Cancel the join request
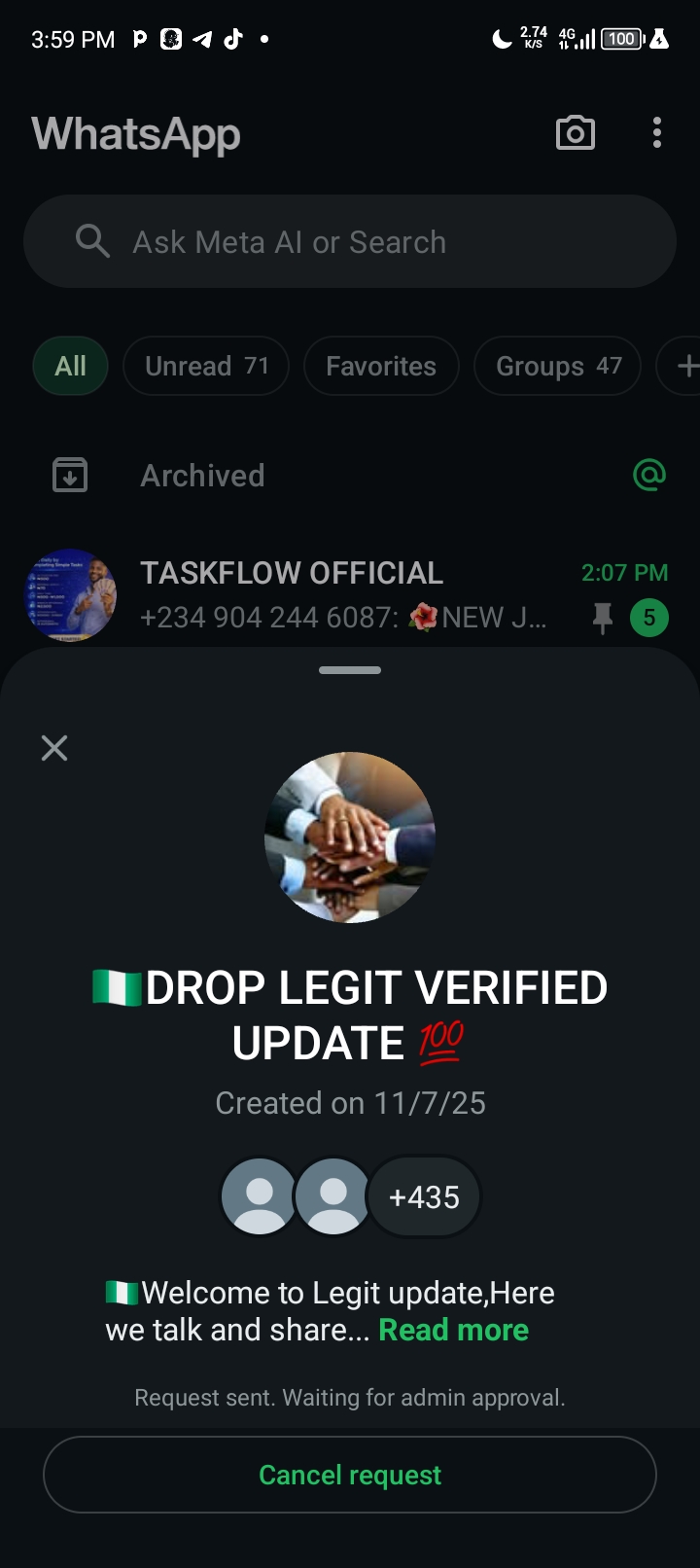Screen dimensions: 700x1568 point(350,1475)
